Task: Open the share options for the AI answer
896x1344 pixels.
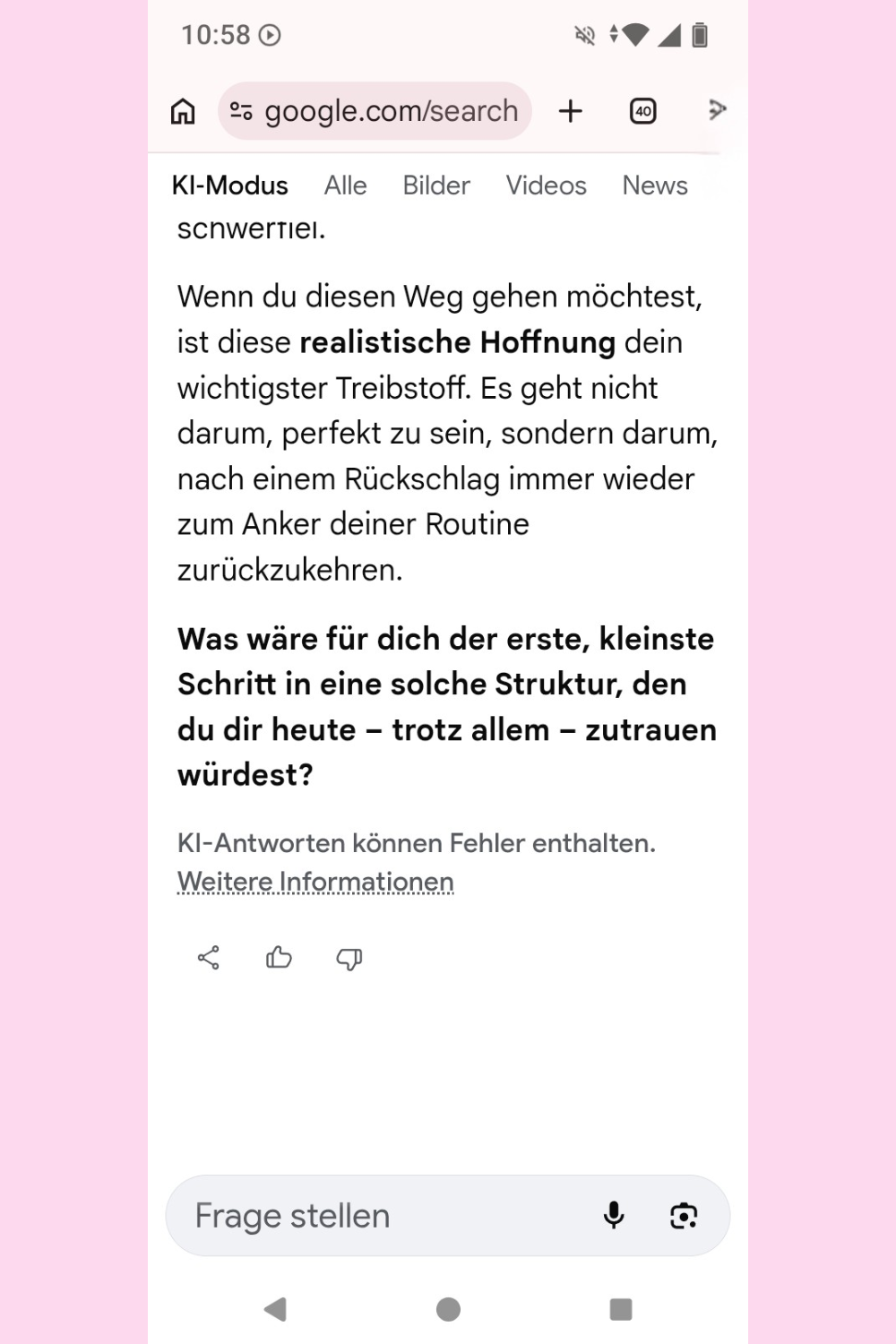Action: (207, 959)
